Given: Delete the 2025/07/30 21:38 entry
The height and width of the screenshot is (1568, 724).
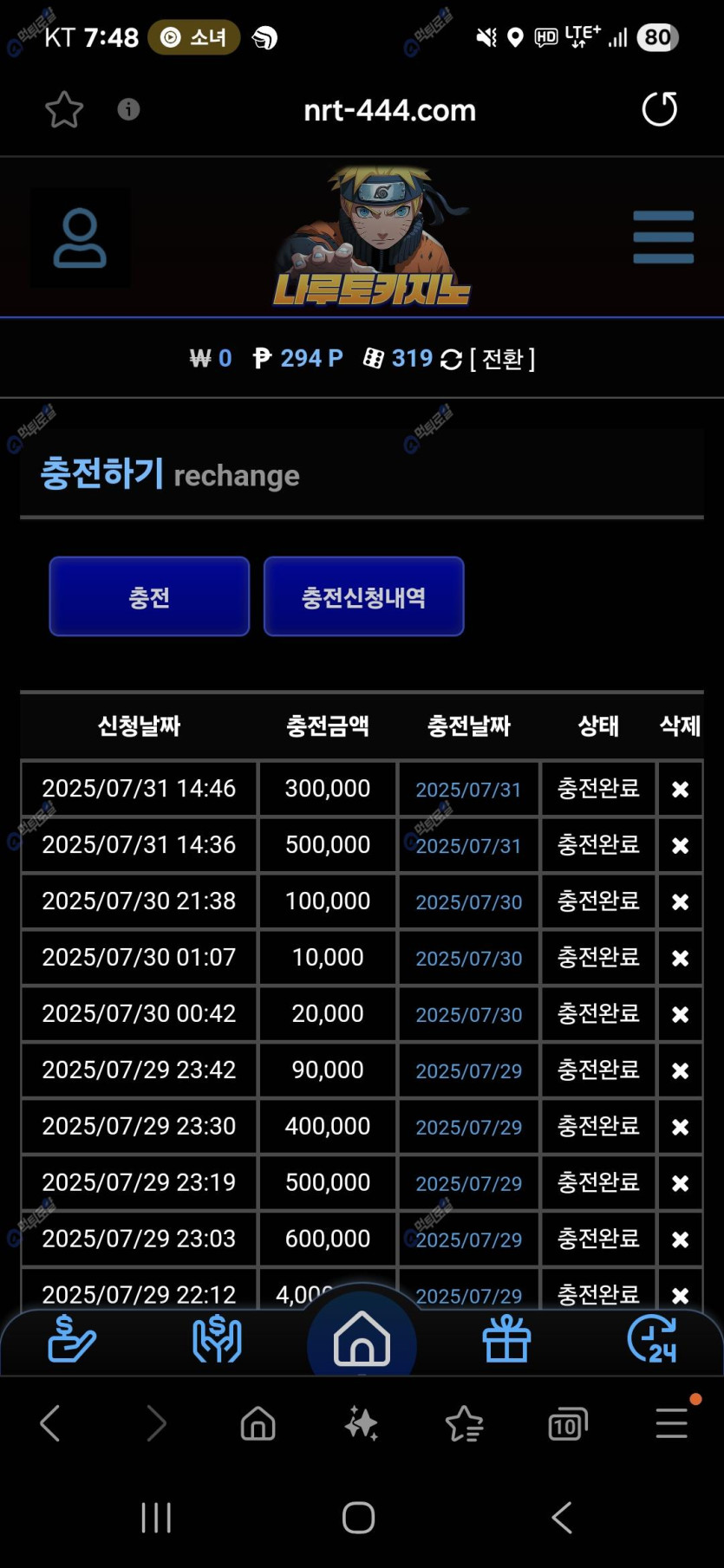Looking at the screenshot, I should [x=680, y=901].
